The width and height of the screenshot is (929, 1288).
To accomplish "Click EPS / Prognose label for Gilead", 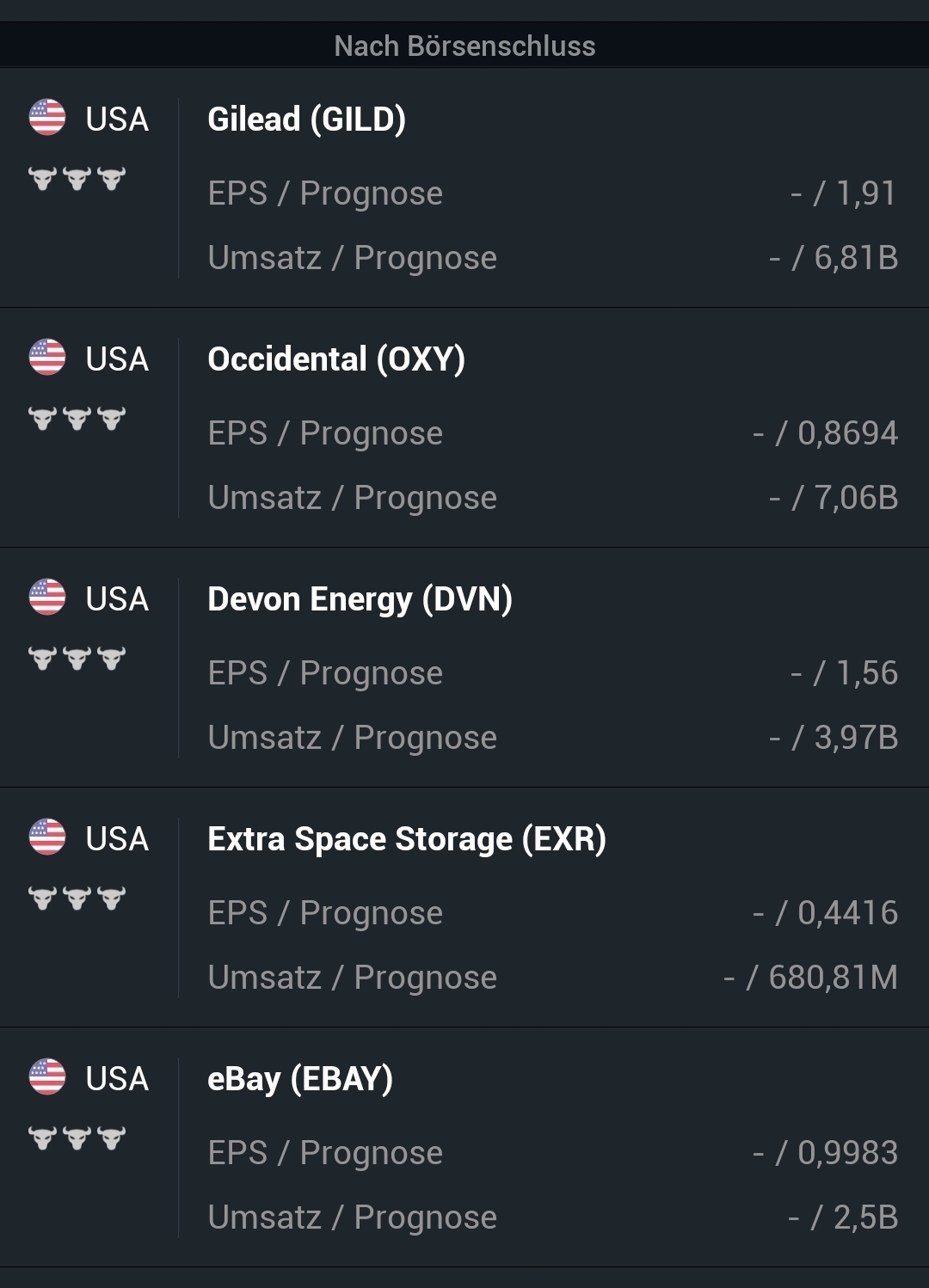I will (x=324, y=193).
